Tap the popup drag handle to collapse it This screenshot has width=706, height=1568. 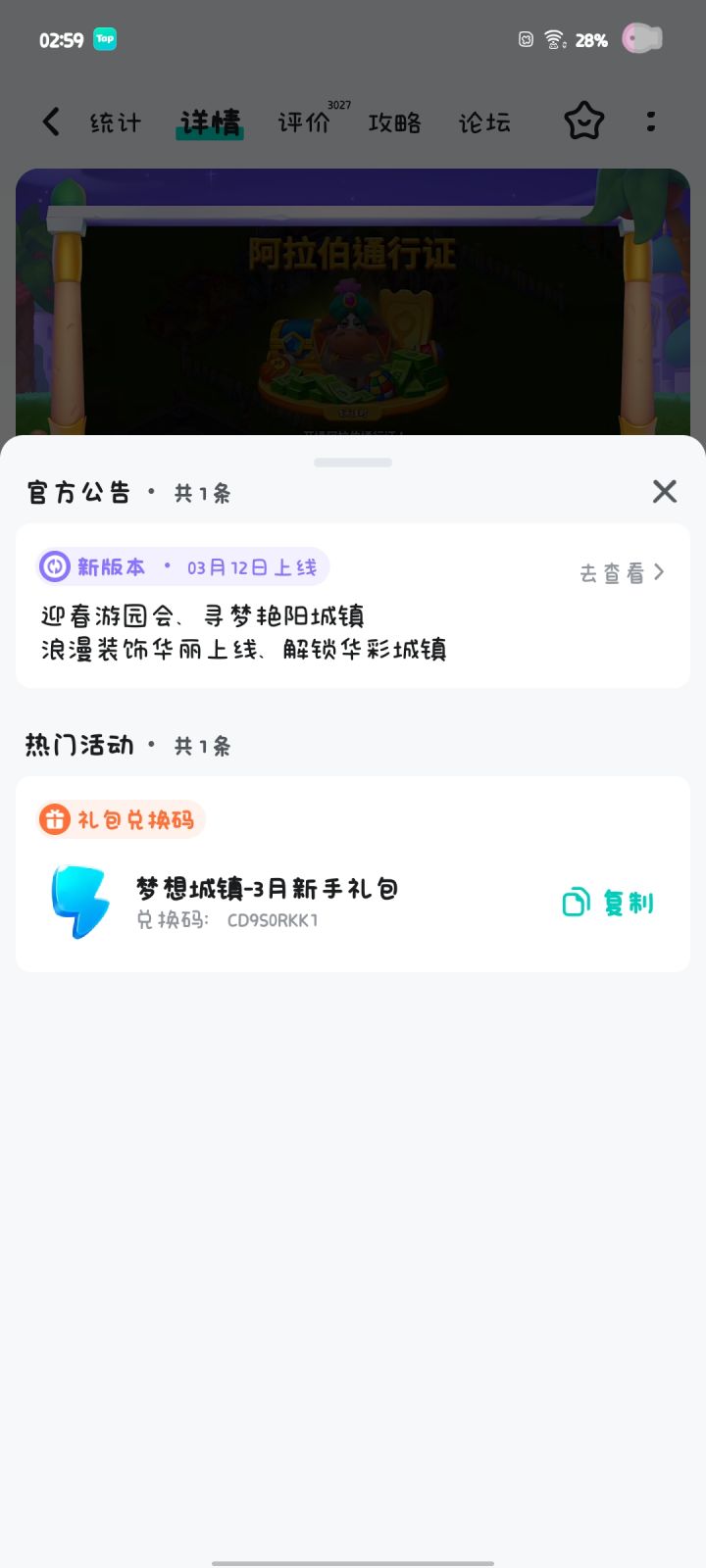[x=352, y=462]
